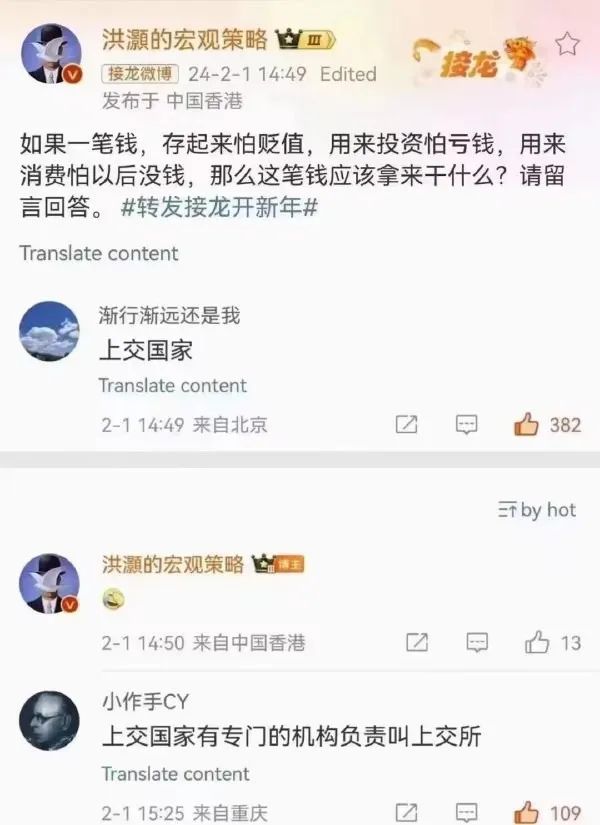Viewport: 600px width, 825px height.
Task: Reply to the emoji comment from 洪灏的宏观策略
Action: [x=477, y=642]
